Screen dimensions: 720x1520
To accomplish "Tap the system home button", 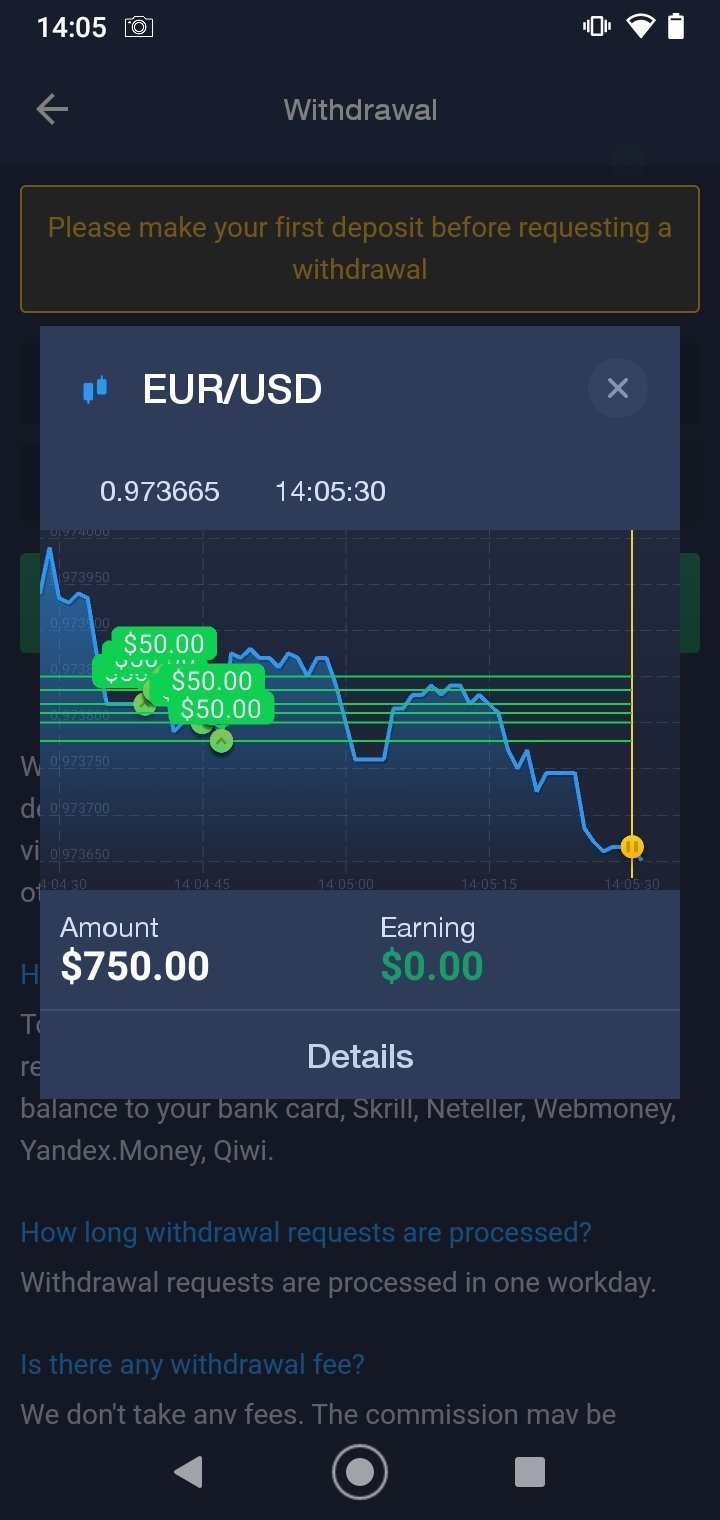I will 360,1471.
